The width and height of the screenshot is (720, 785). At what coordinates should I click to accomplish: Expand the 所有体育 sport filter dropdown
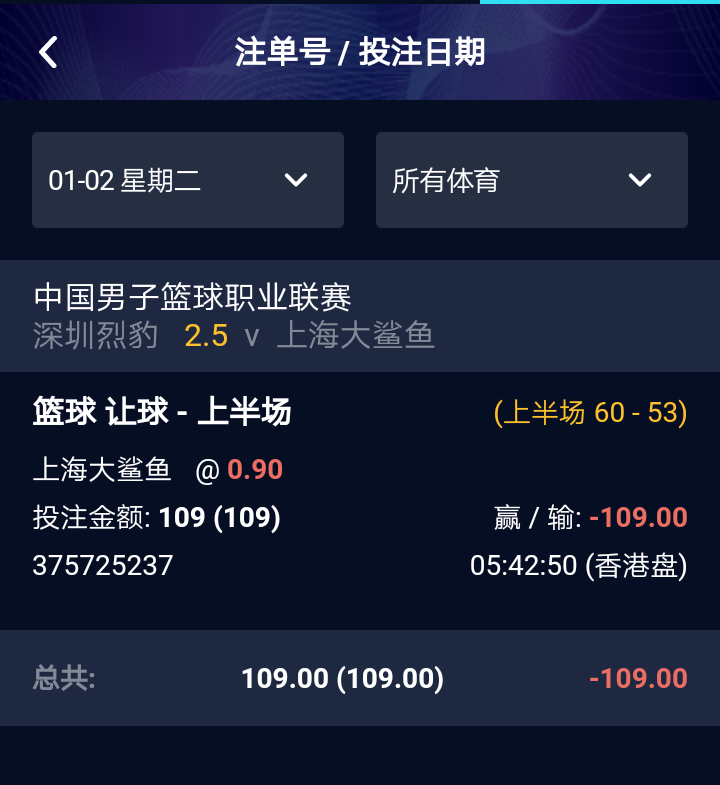tap(531, 180)
